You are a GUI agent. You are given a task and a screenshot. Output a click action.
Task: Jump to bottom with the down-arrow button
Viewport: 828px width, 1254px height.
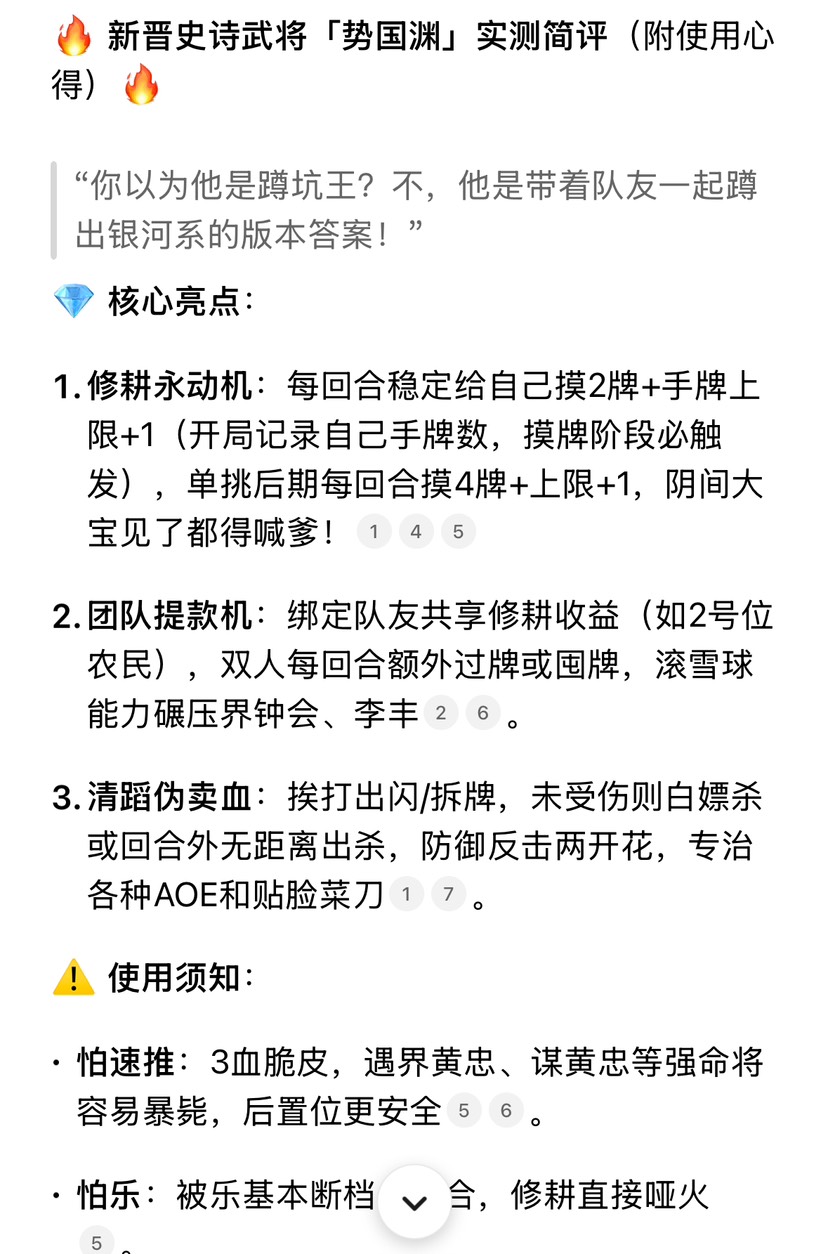coord(414,1202)
